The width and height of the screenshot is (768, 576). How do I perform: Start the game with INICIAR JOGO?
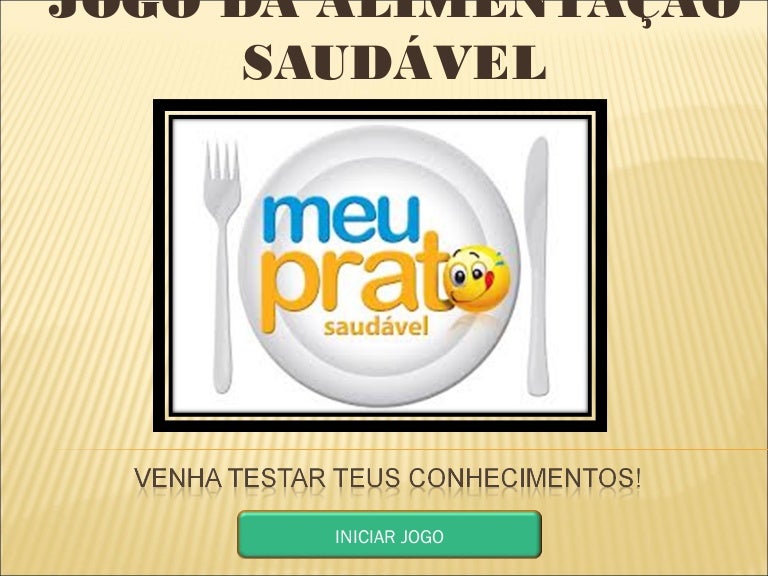pyautogui.click(x=389, y=536)
